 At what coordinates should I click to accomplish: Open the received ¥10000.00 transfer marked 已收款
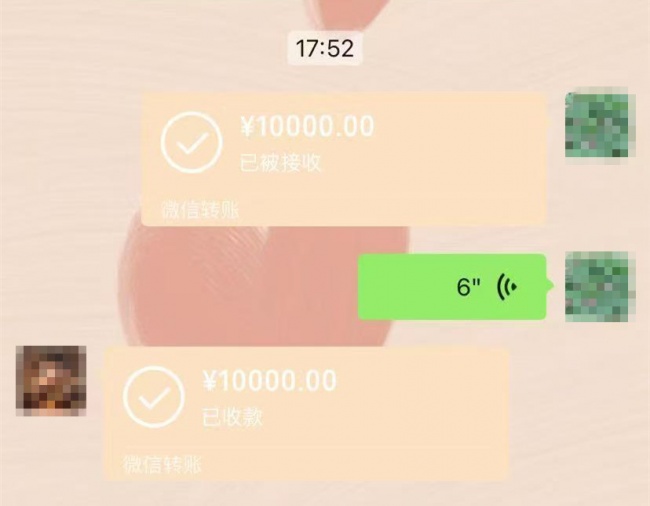click(305, 412)
